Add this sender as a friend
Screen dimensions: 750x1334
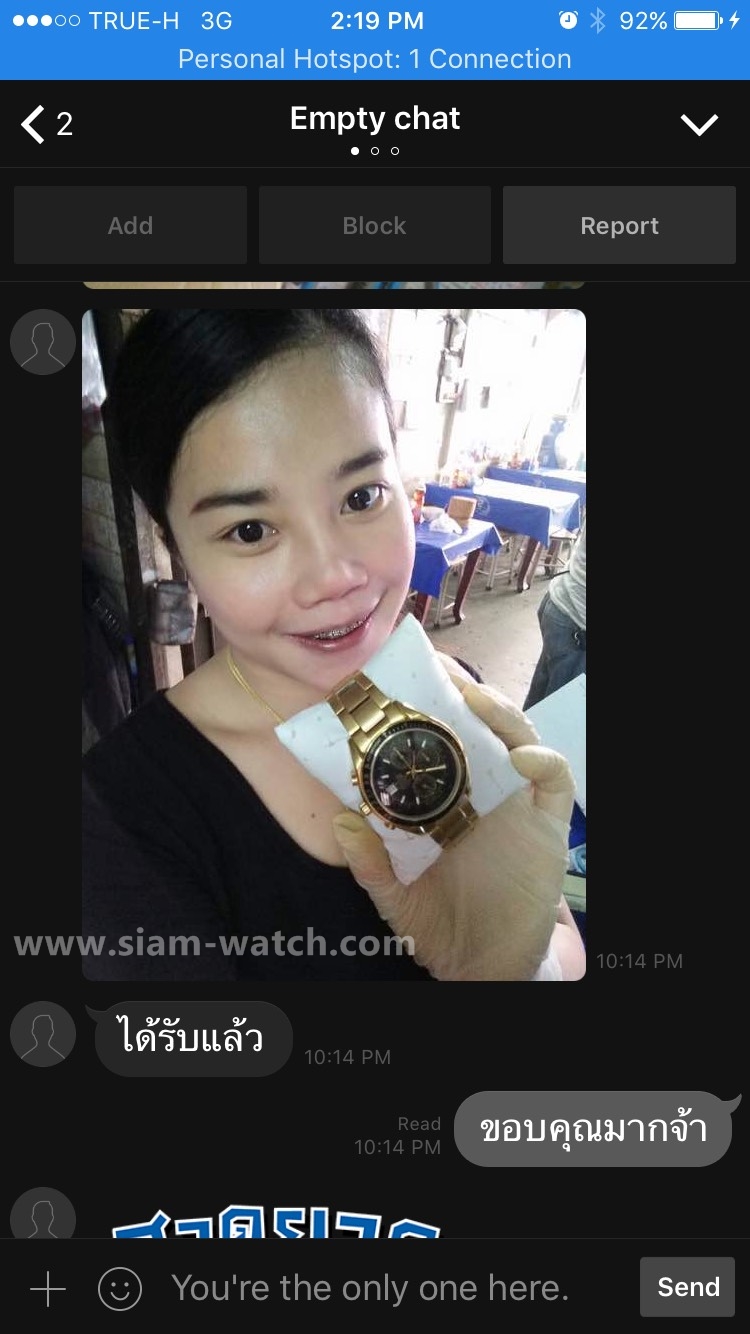click(x=130, y=225)
